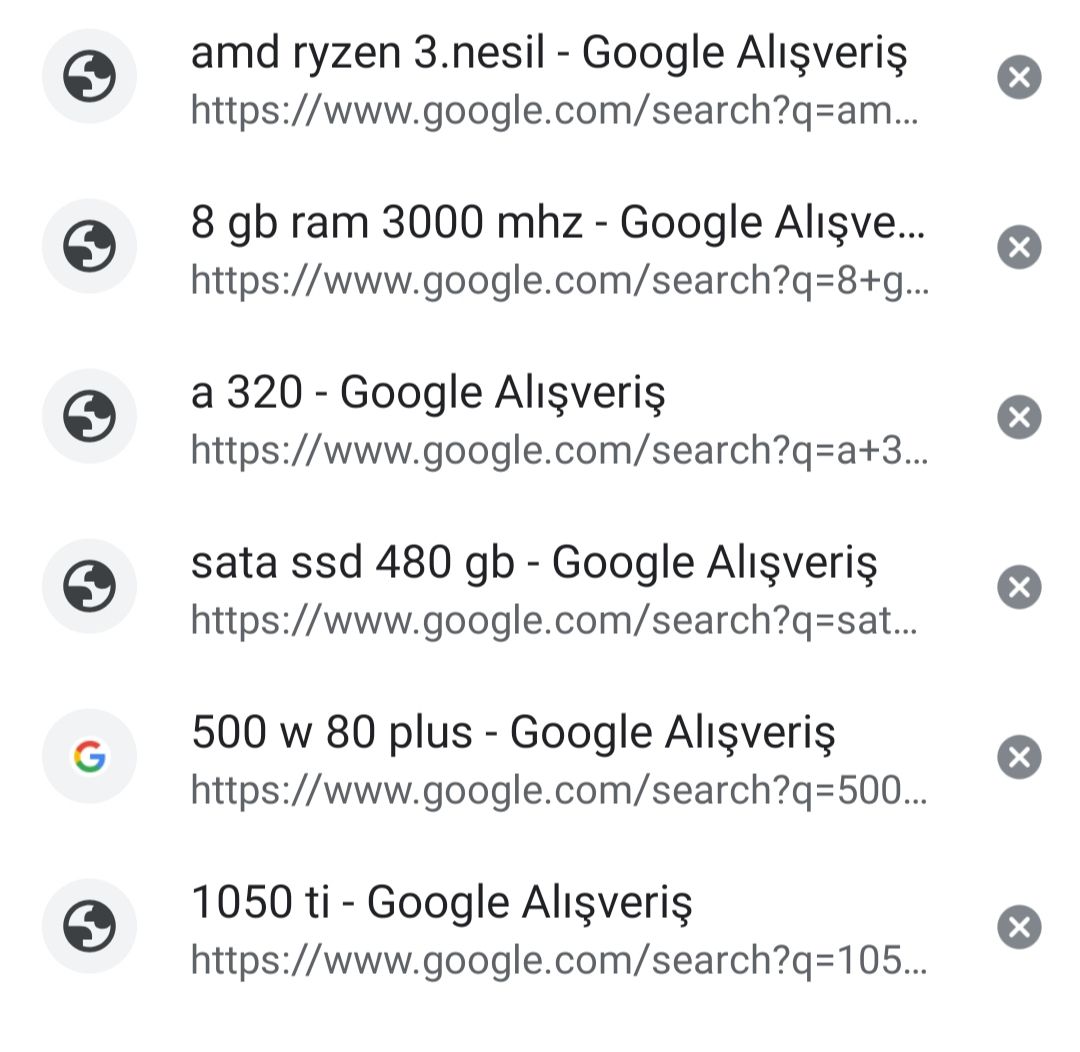Delete the 1050 ti history entry
The image size is (1080, 1052).
tap(1019, 927)
